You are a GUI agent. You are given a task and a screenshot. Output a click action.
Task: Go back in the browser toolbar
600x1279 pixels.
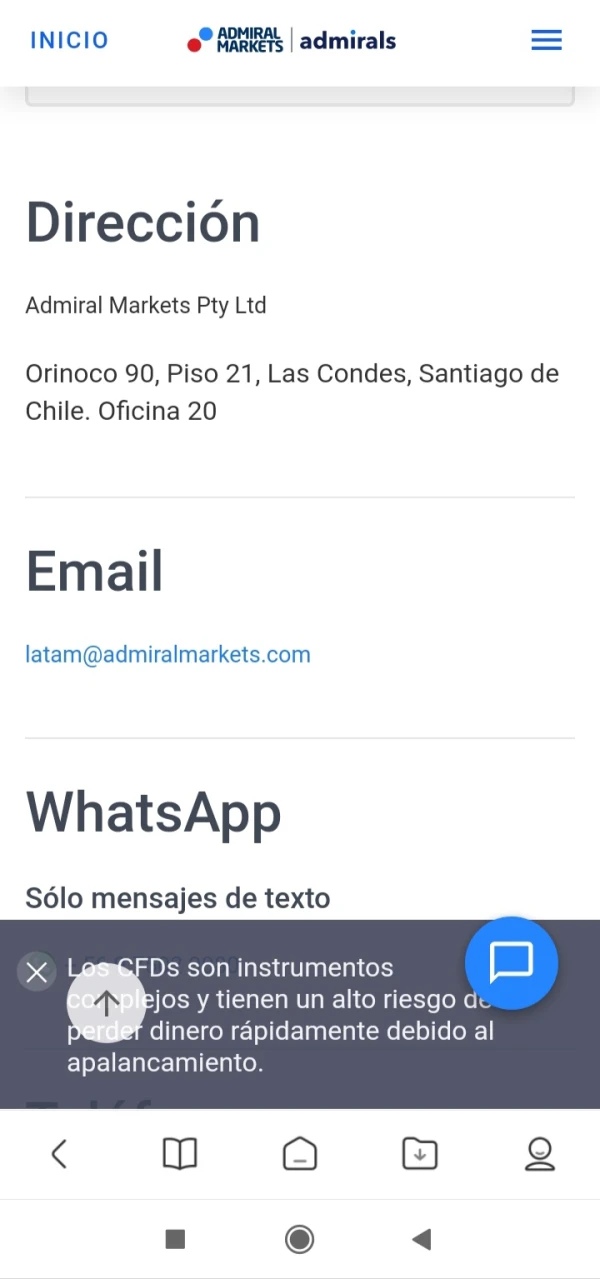(x=59, y=1154)
